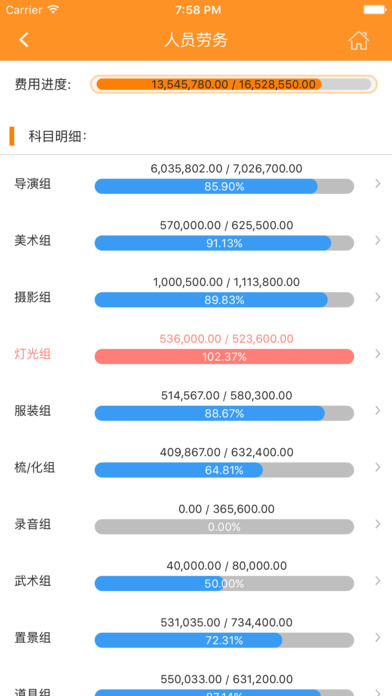Open 美术组 budget details
This screenshot has width=392, height=696.
[x=196, y=241]
